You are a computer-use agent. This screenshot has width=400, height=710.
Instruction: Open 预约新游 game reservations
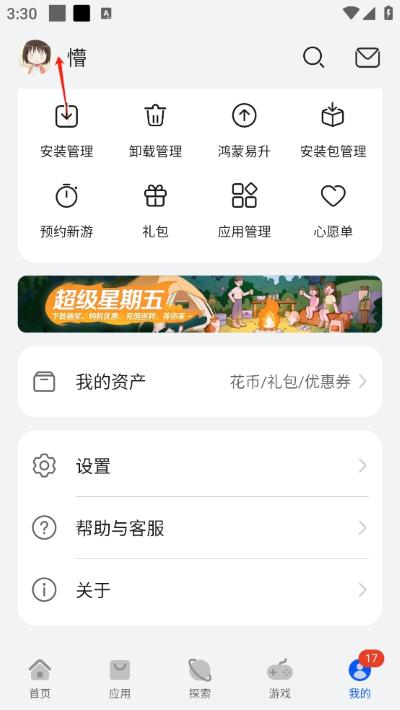pos(67,211)
